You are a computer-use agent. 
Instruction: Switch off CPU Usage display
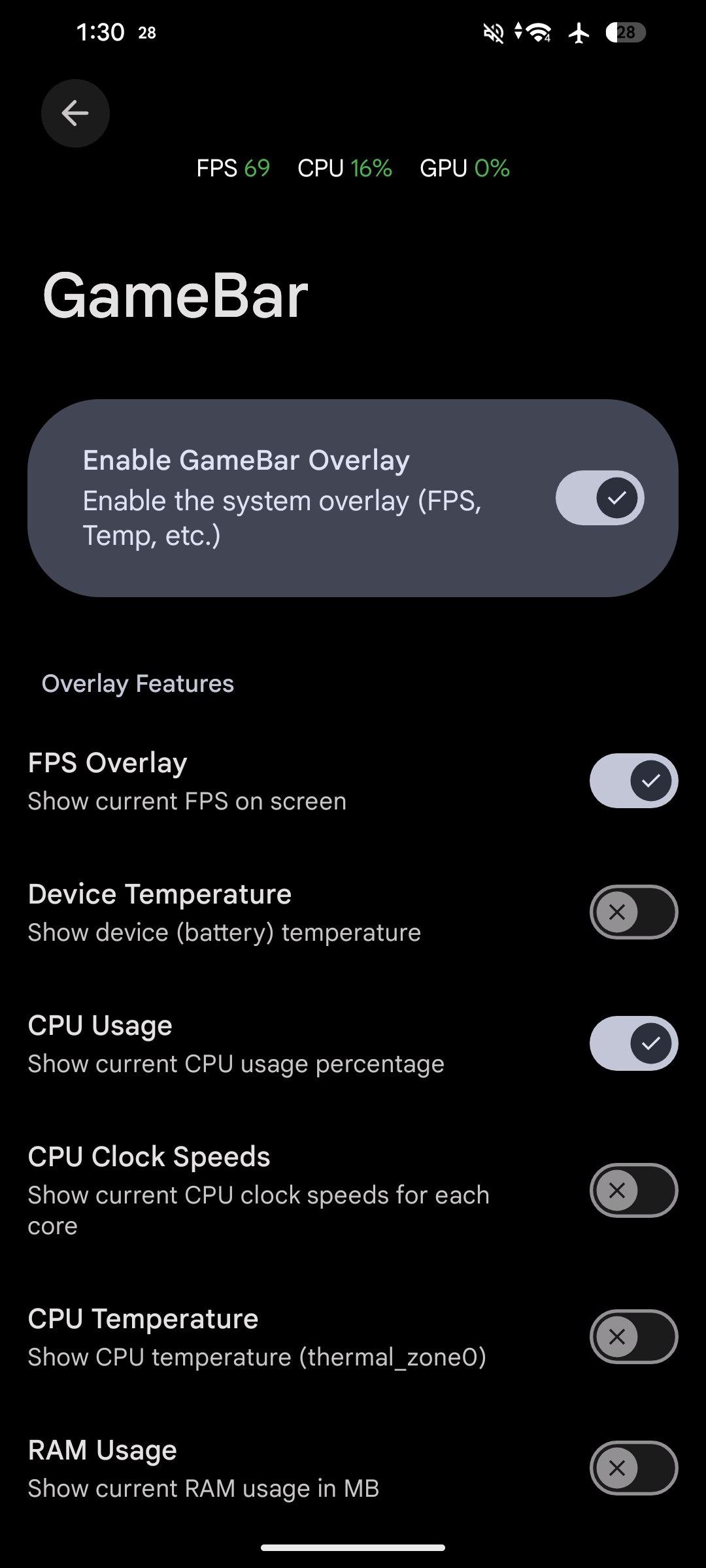(633, 1043)
